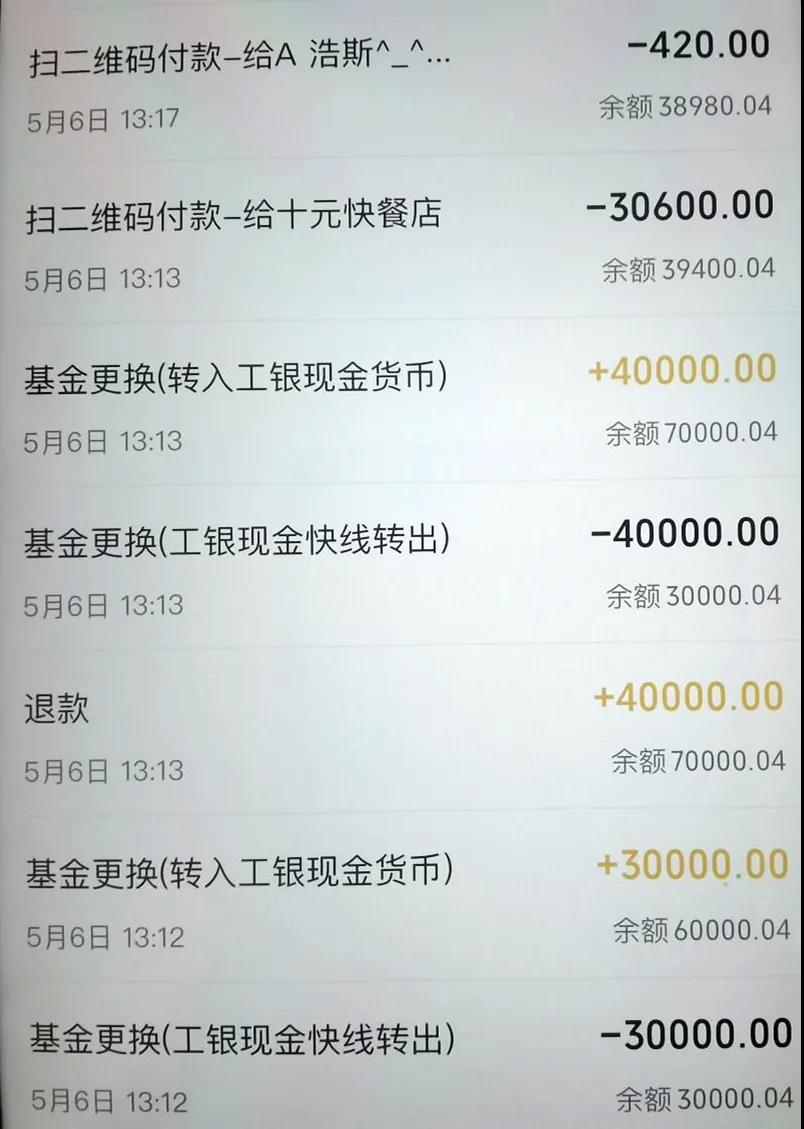Image resolution: width=804 pixels, height=1129 pixels.
Task: View the +40000.00 转入工银现金货币 fund entry
Action: point(400,403)
